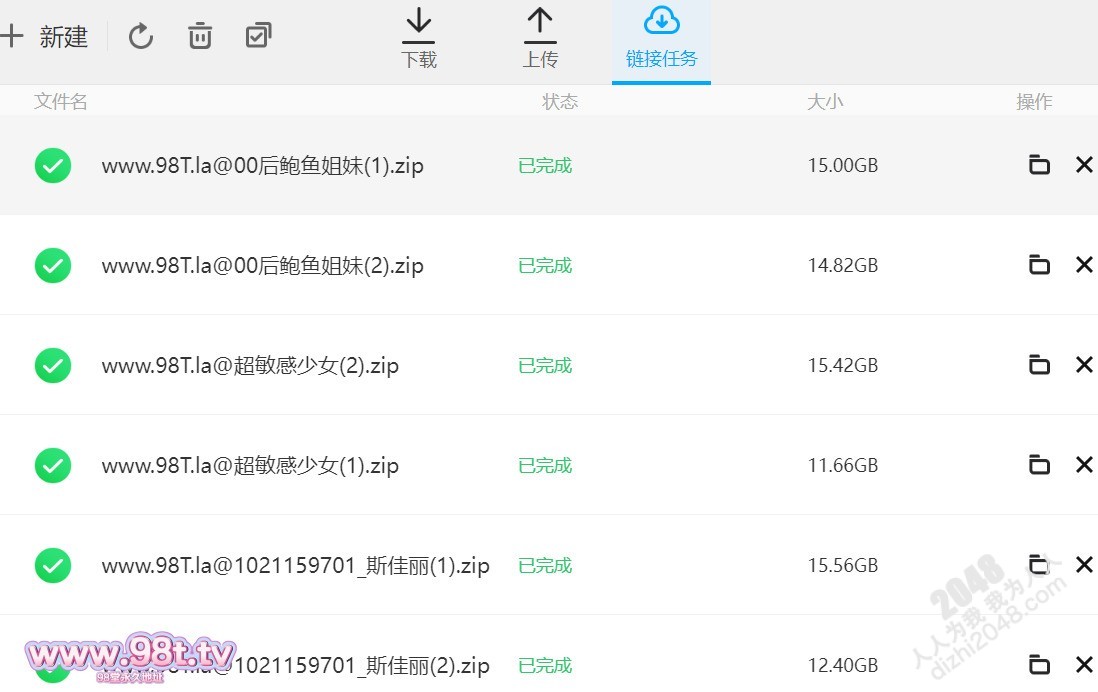This screenshot has width=1098, height=692.
Task: Open folder for the 11.66GB file
Action: [x=1039, y=465]
